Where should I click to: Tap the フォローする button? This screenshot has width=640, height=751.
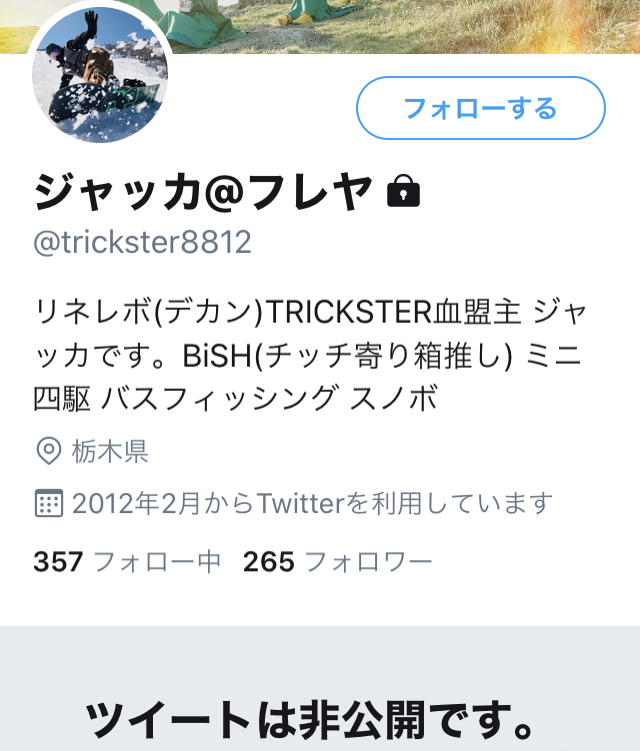coord(480,108)
